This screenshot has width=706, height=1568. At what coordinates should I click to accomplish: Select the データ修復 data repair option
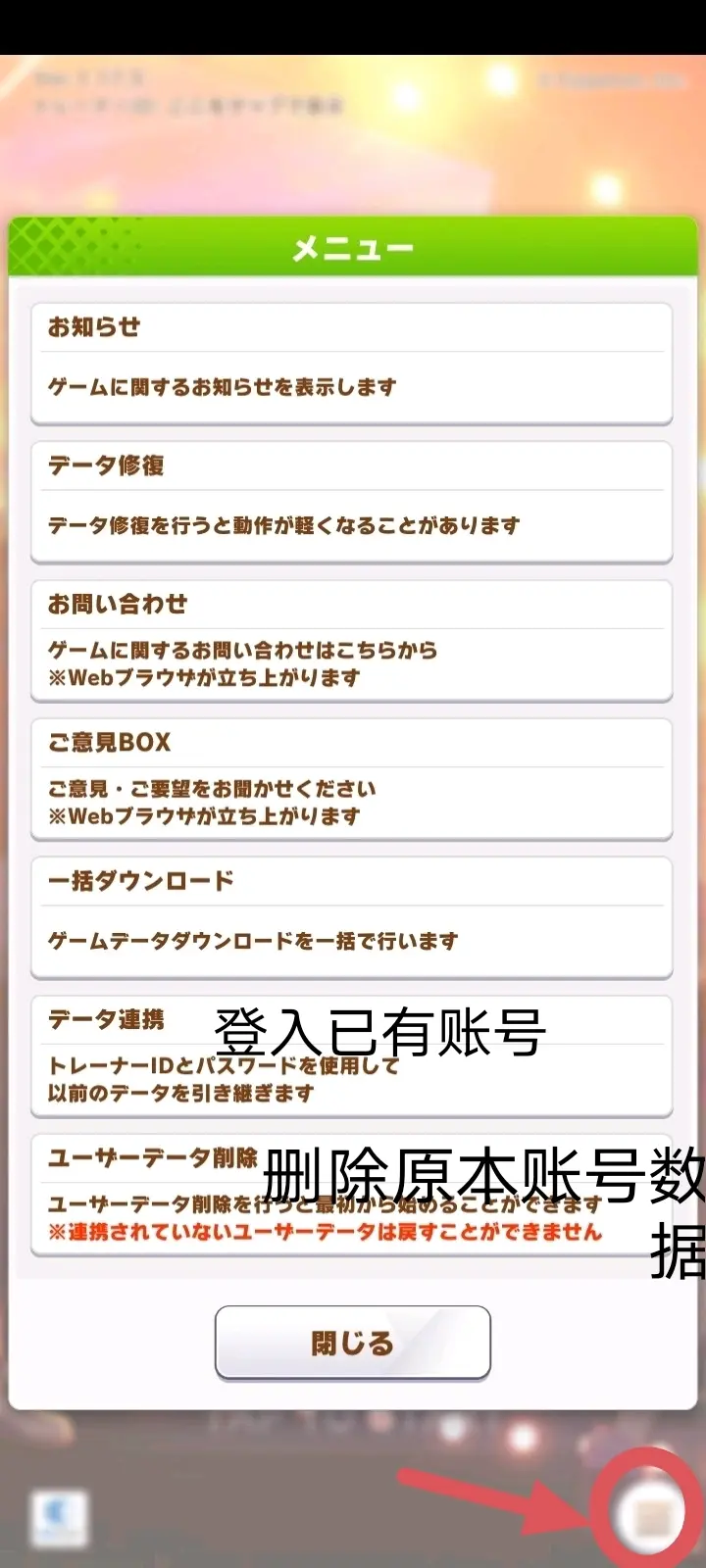pos(351,502)
